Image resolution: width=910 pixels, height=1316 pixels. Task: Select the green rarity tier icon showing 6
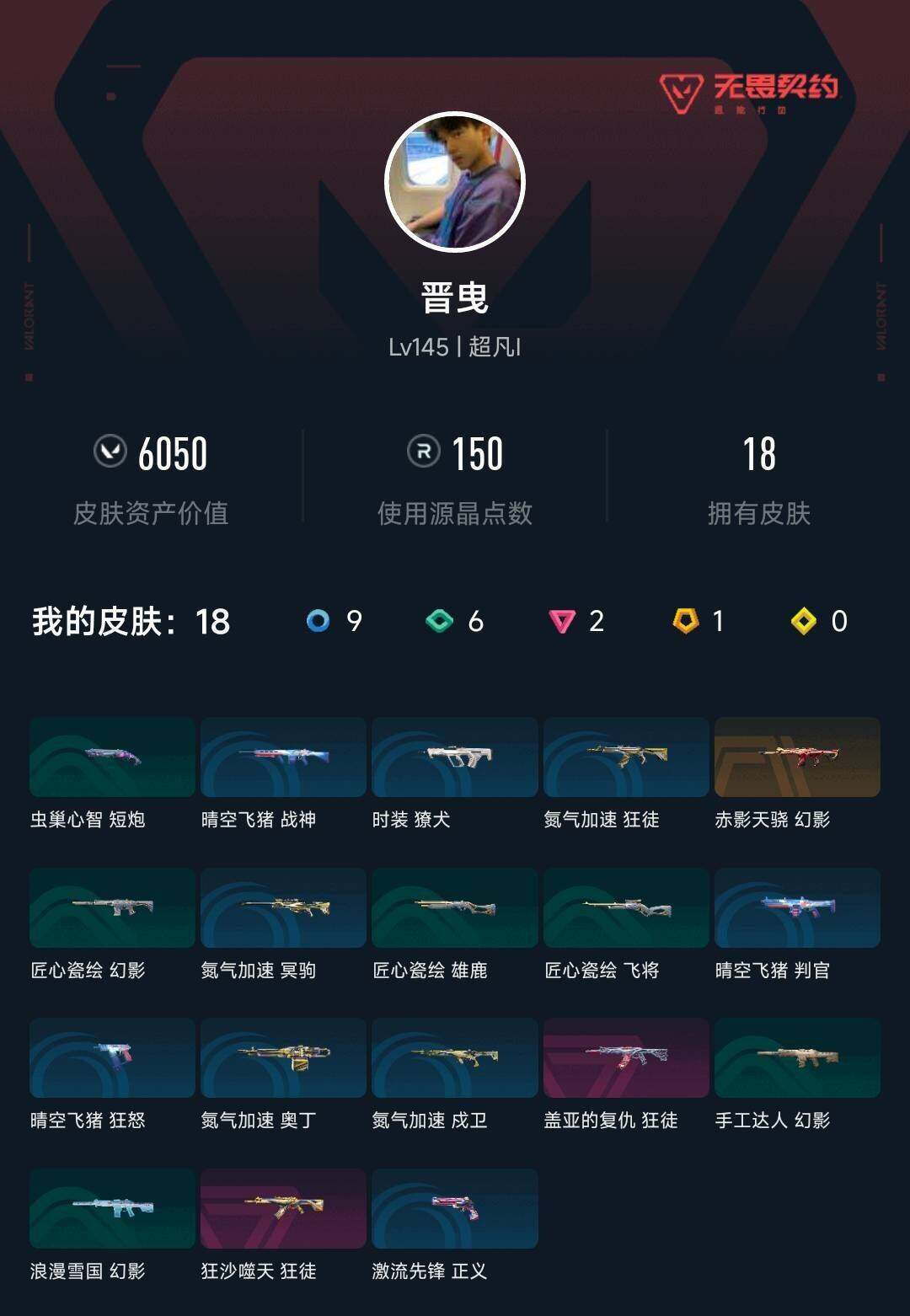pyautogui.click(x=437, y=621)
